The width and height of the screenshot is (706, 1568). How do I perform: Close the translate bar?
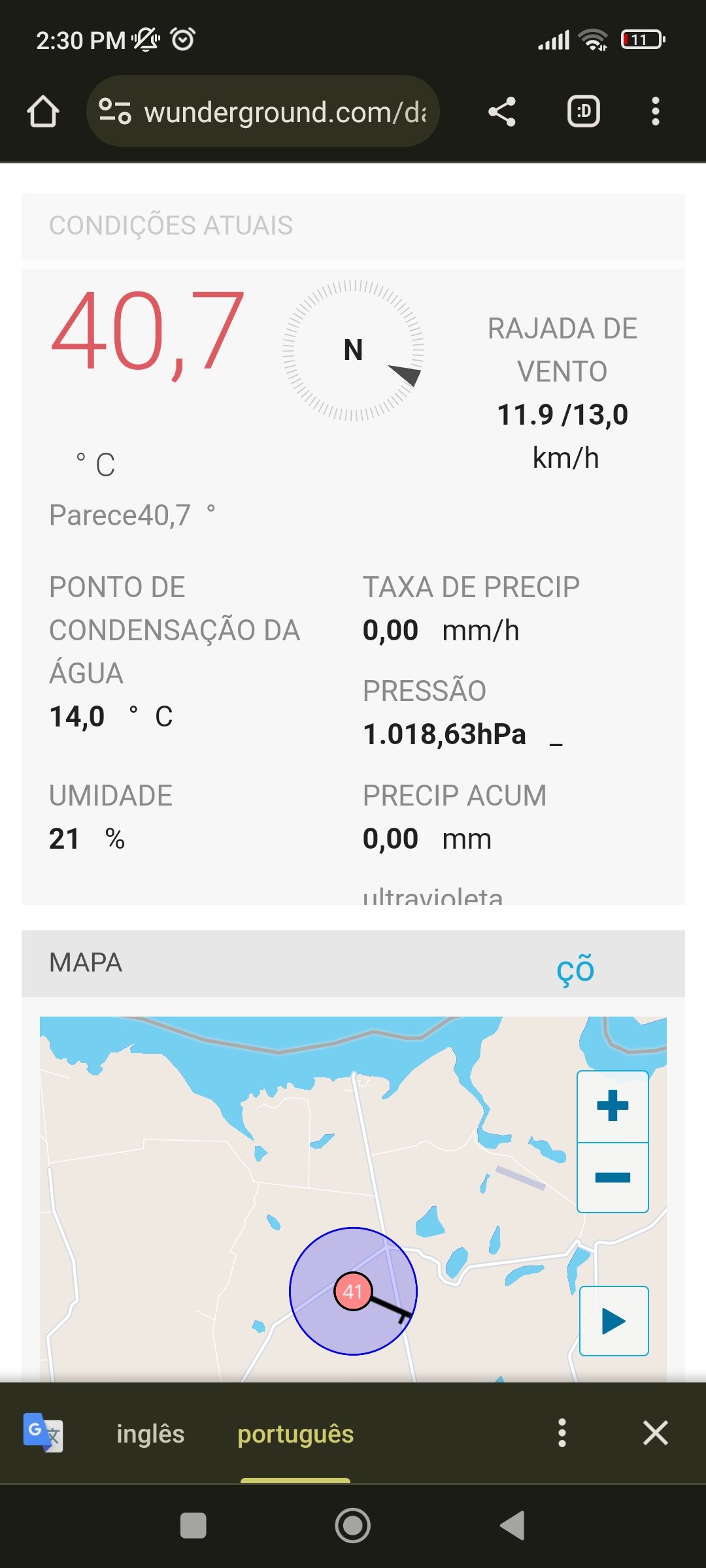(x=655, y=1433)
